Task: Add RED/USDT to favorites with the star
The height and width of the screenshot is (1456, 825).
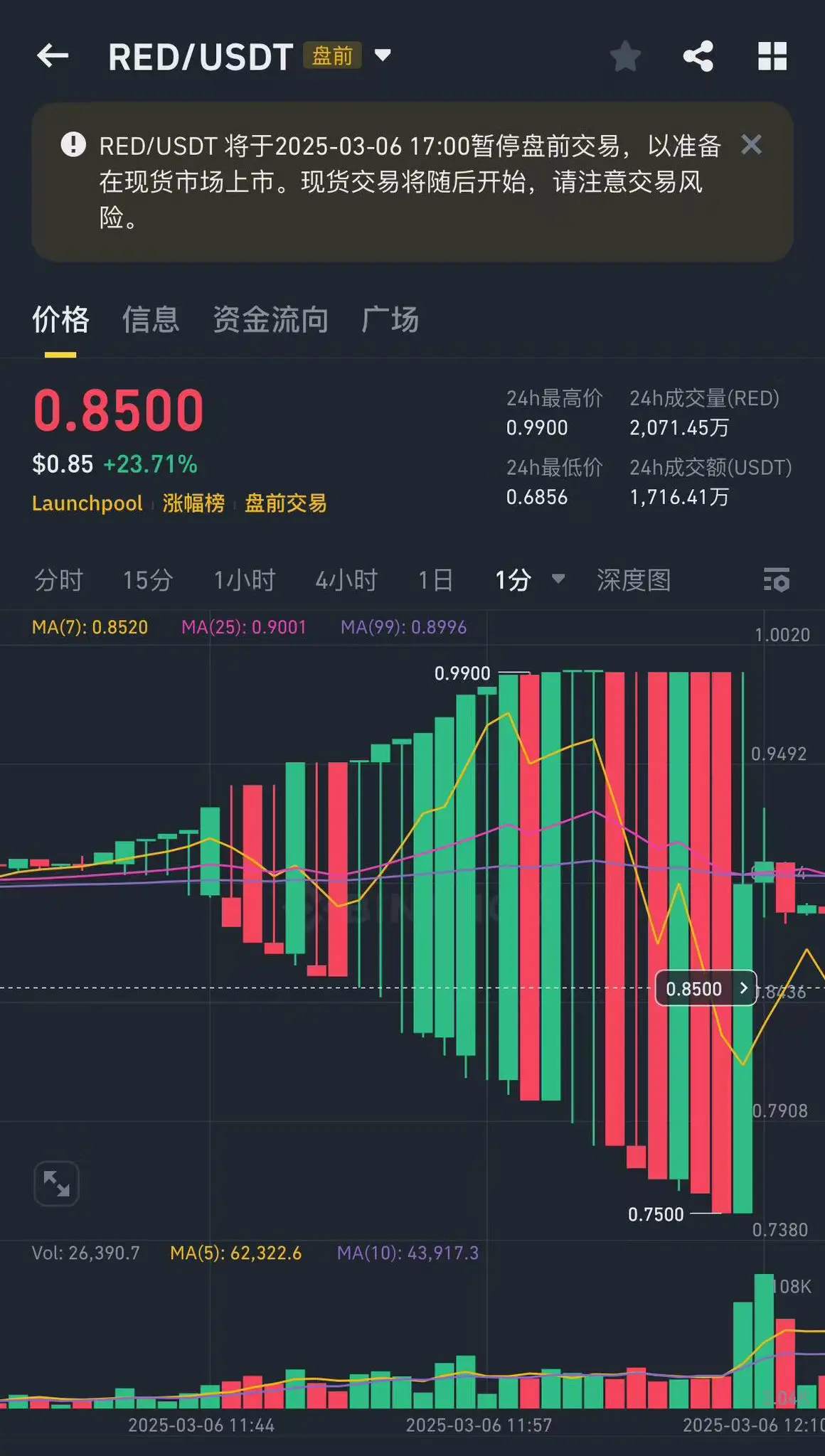Action: pos(625,56)
